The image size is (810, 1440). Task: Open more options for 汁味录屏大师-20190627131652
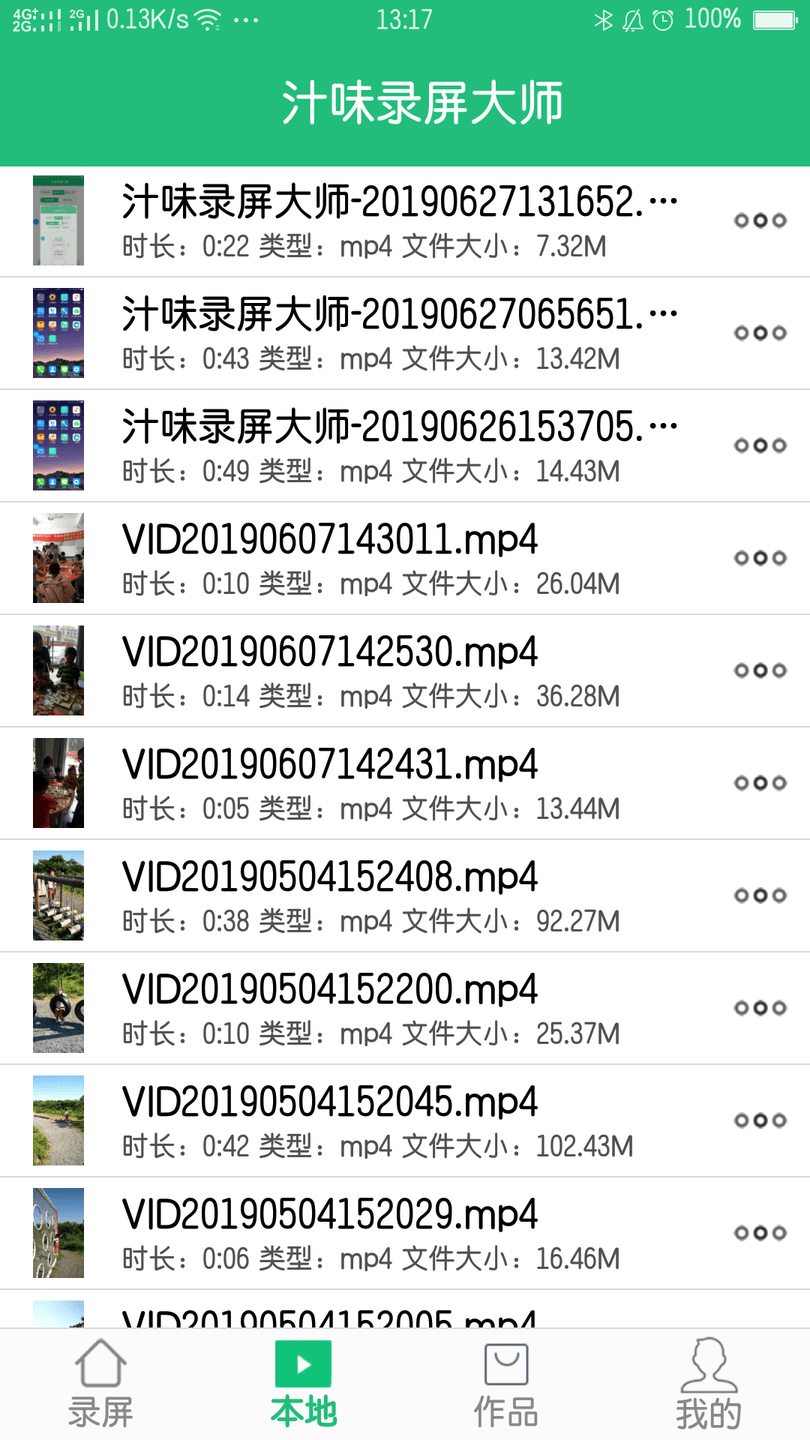760,221
